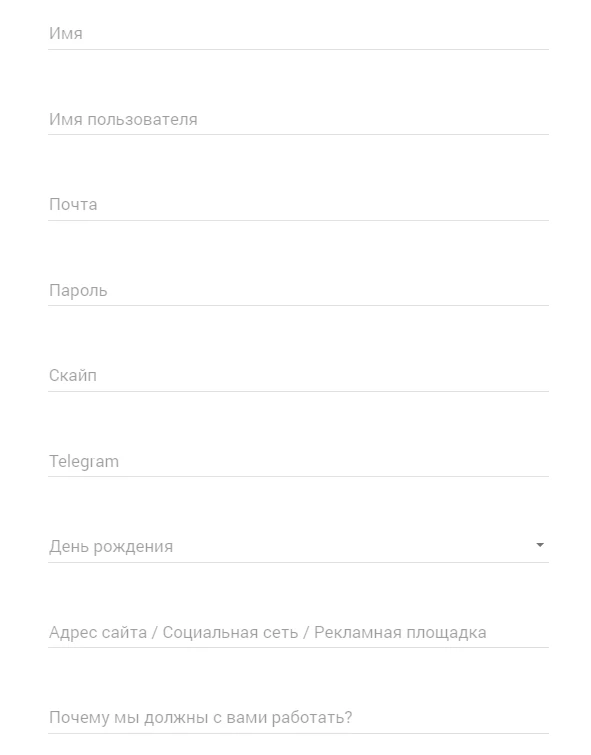
Task: Tap the Адрес сайта / Социальная сеть field
Action: (298, 632)
